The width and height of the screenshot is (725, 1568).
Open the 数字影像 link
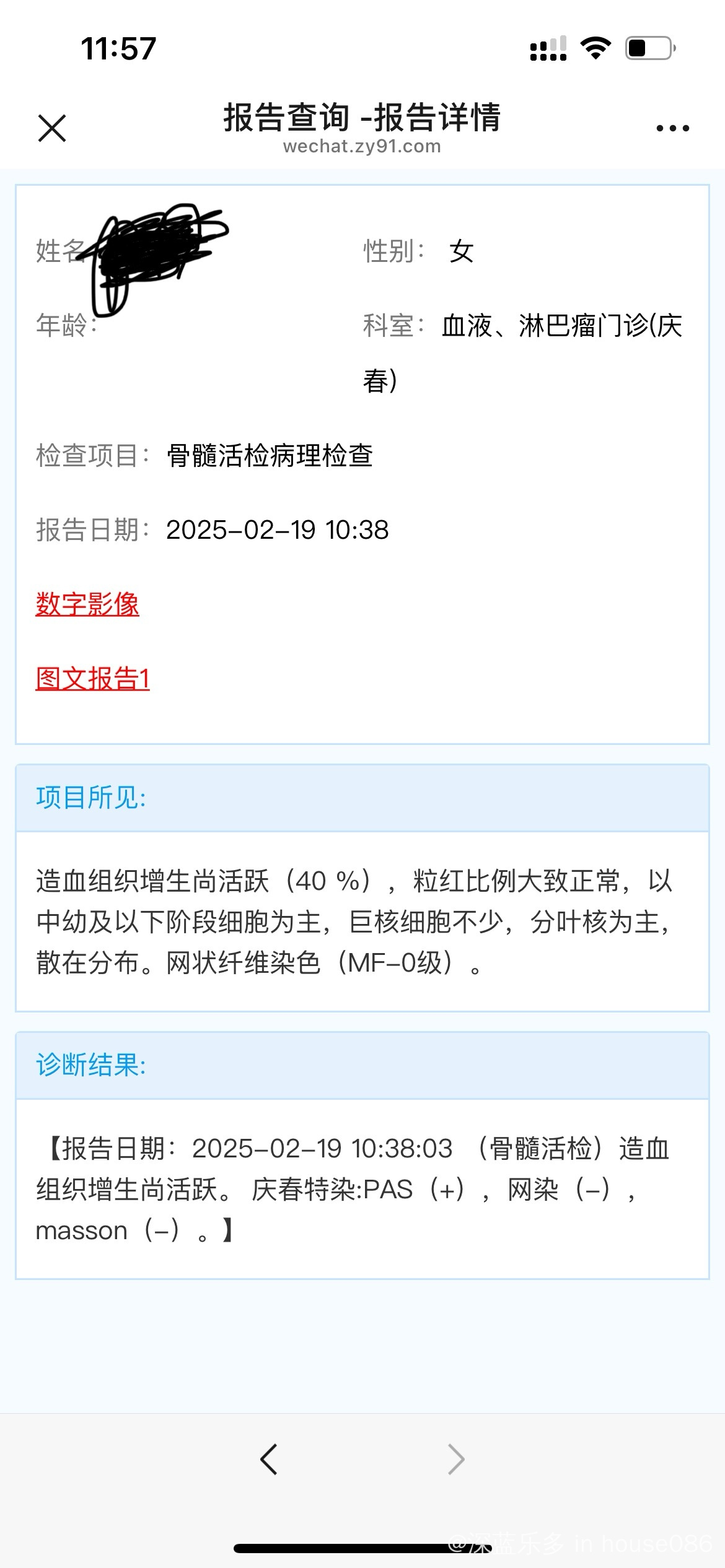tap(87, 604)
